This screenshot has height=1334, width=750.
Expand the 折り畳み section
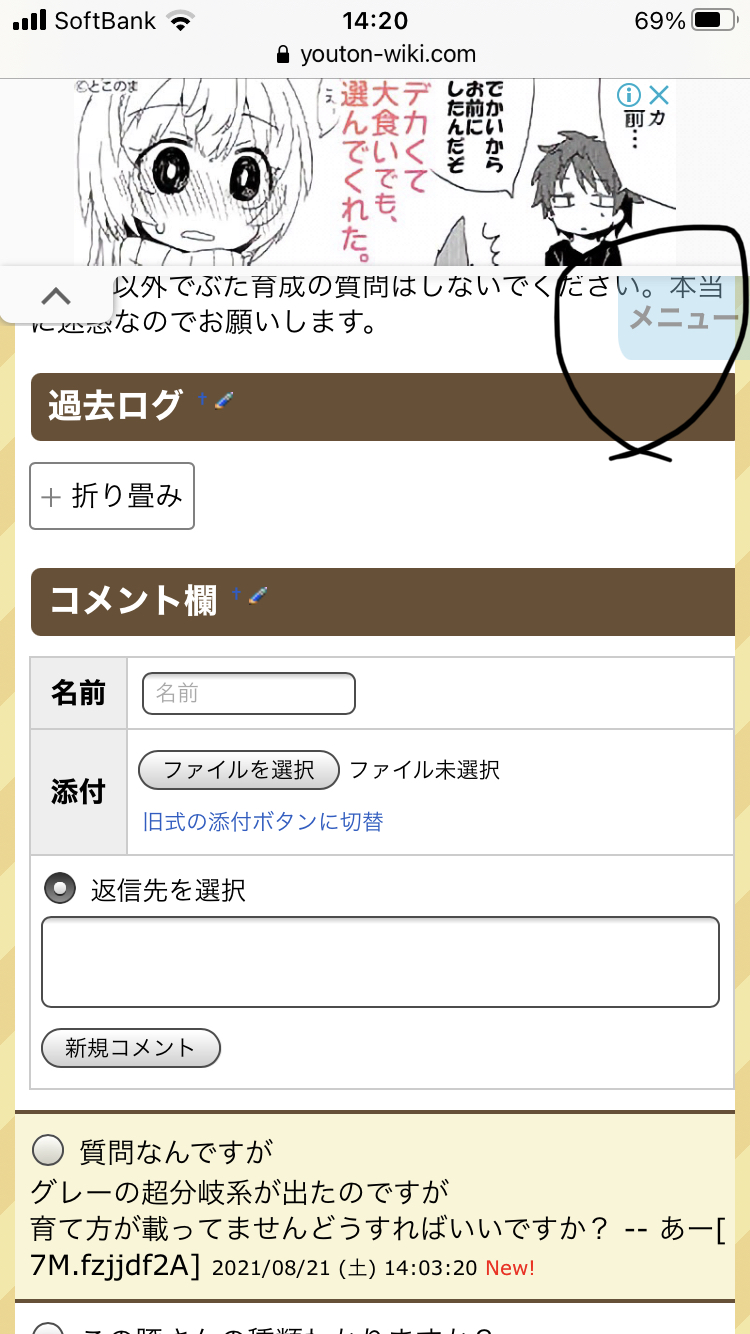pos(112,496)
